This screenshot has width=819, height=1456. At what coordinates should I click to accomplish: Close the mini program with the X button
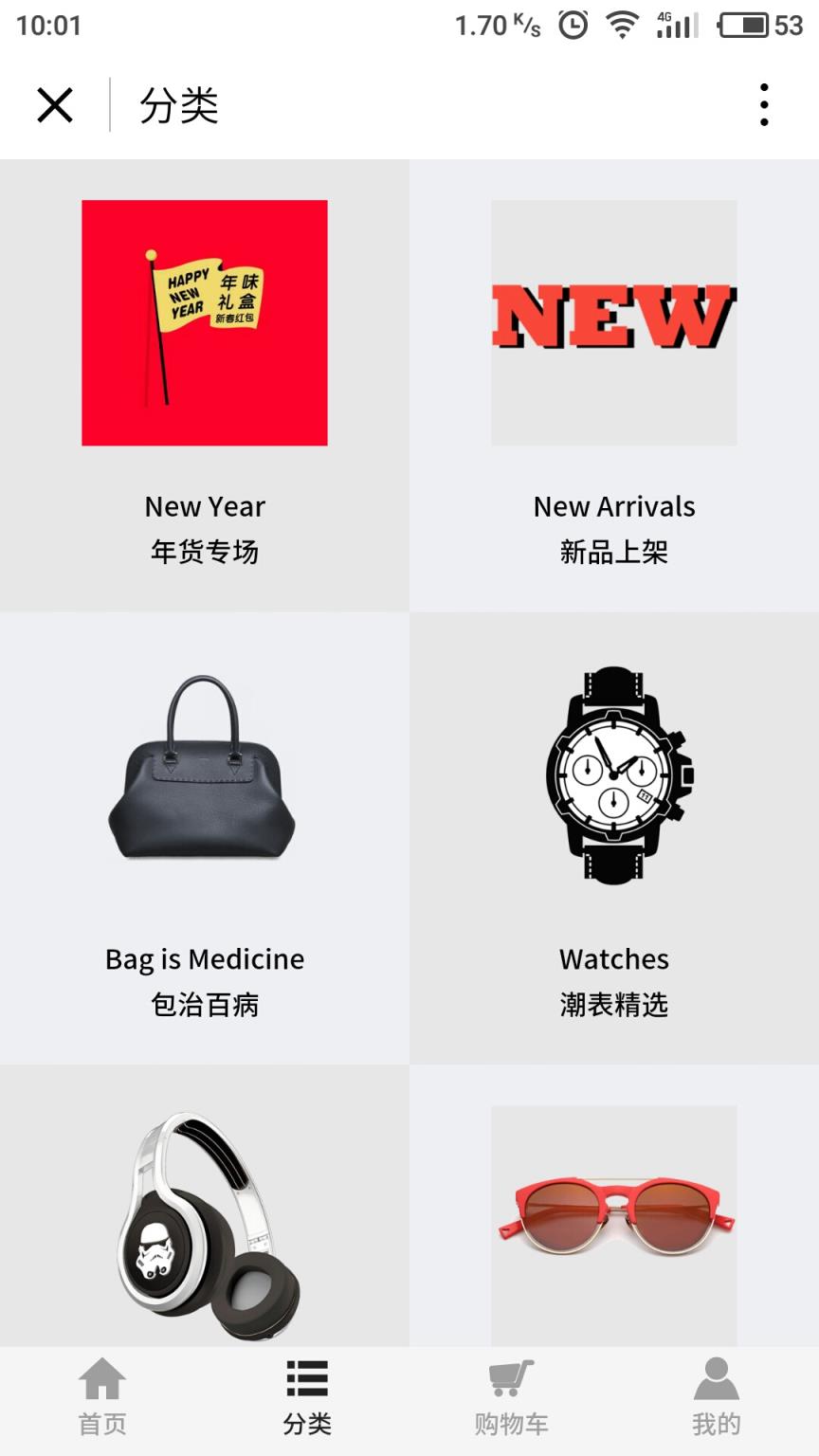[x=54, y=104]
